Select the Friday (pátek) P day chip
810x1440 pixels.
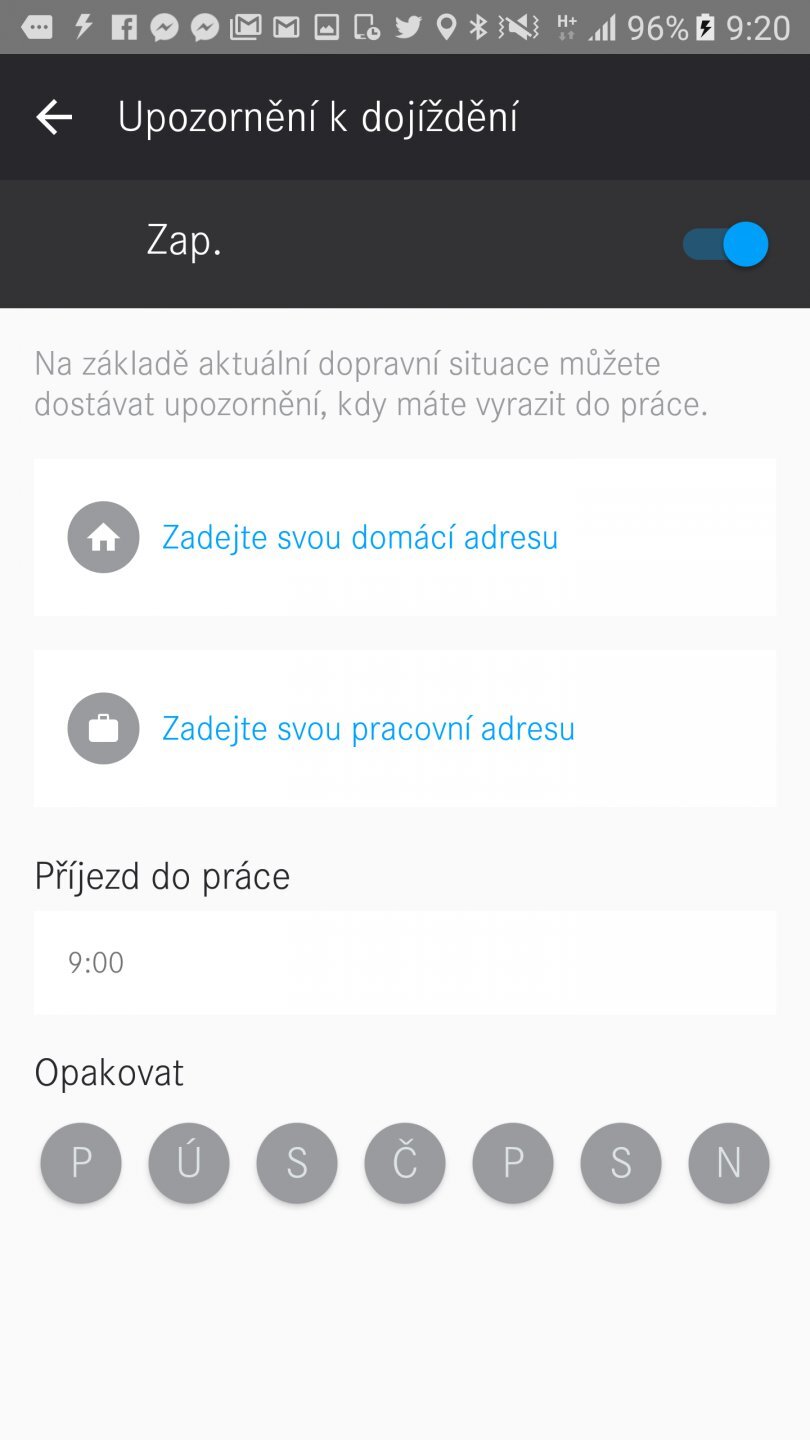point(513,1163)
